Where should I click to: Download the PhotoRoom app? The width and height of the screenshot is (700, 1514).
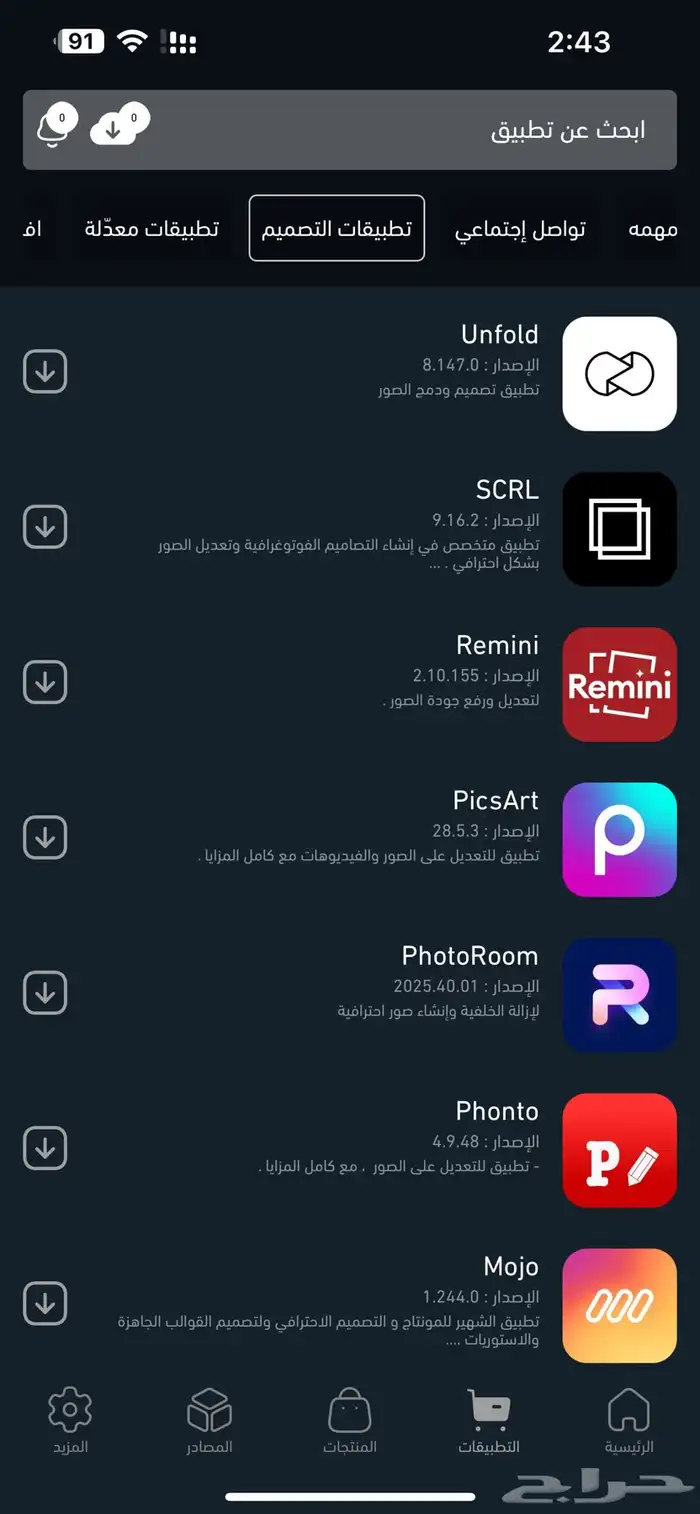pyautogui.click(x=45, y=993)
